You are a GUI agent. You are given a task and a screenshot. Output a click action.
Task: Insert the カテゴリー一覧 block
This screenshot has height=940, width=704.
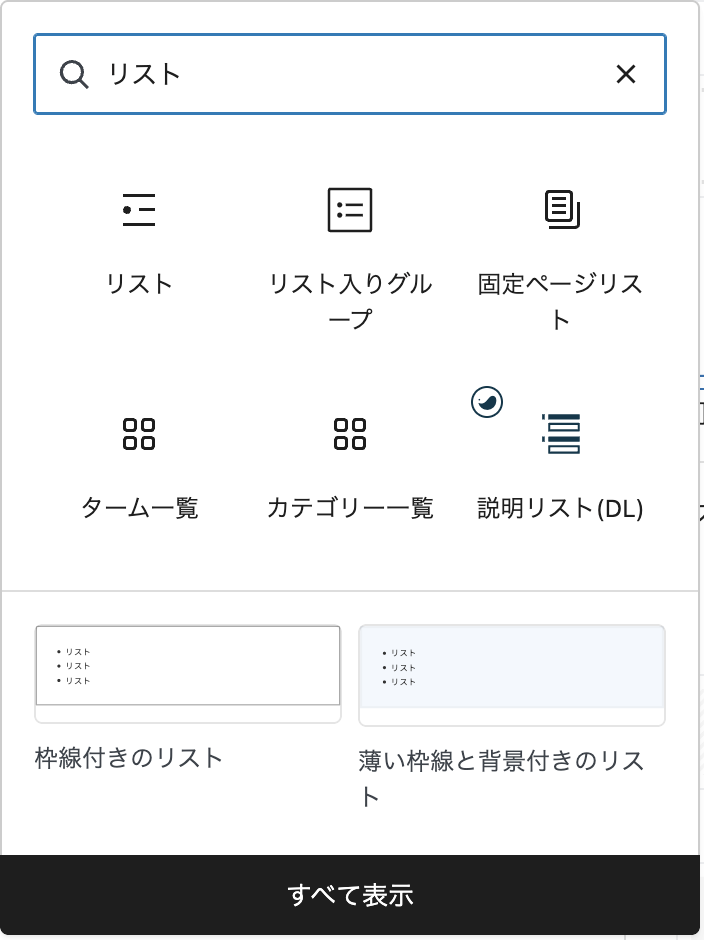pyautogui.click(x=350, y=465)
